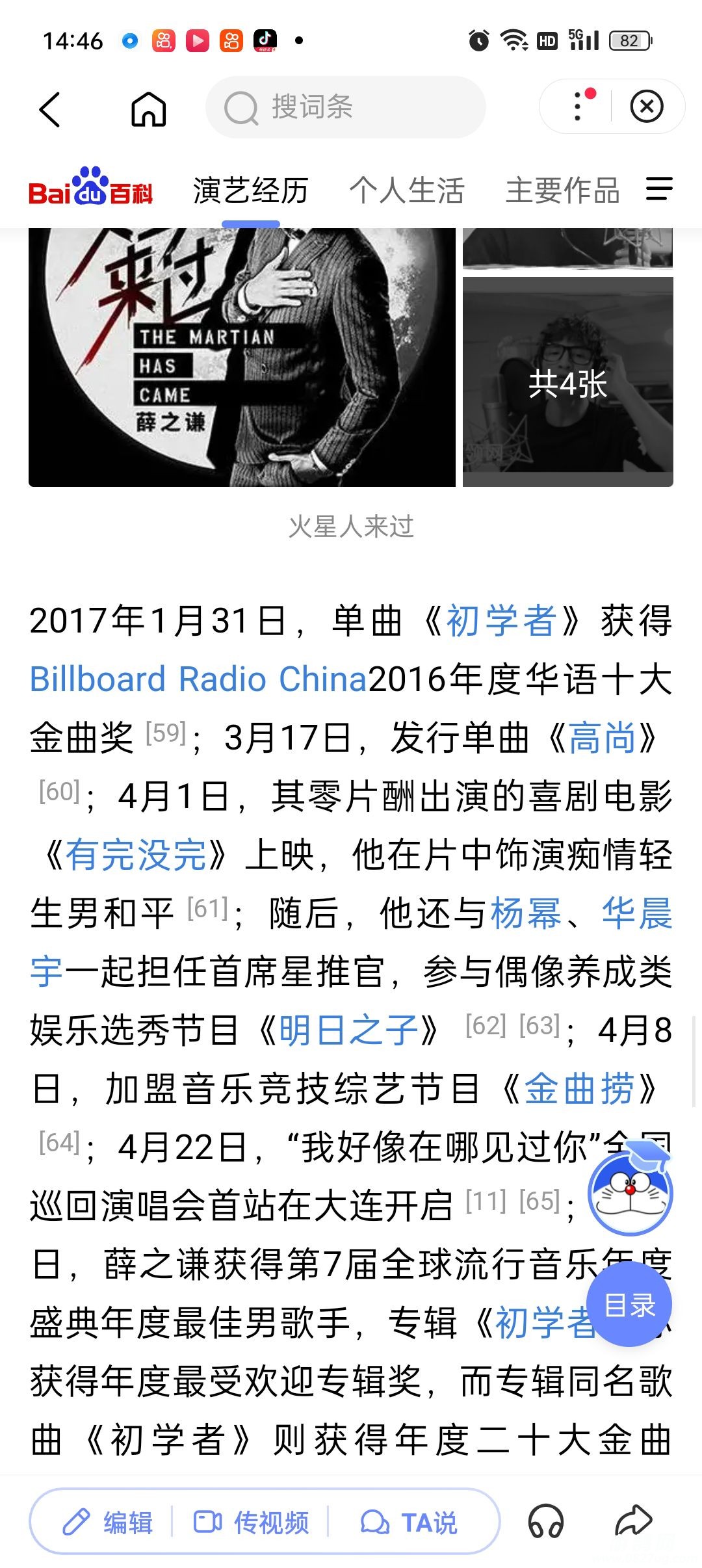Open the Baike home page icon
The width and height of the screenshot is (702, 1568).
tap(149, 109)
